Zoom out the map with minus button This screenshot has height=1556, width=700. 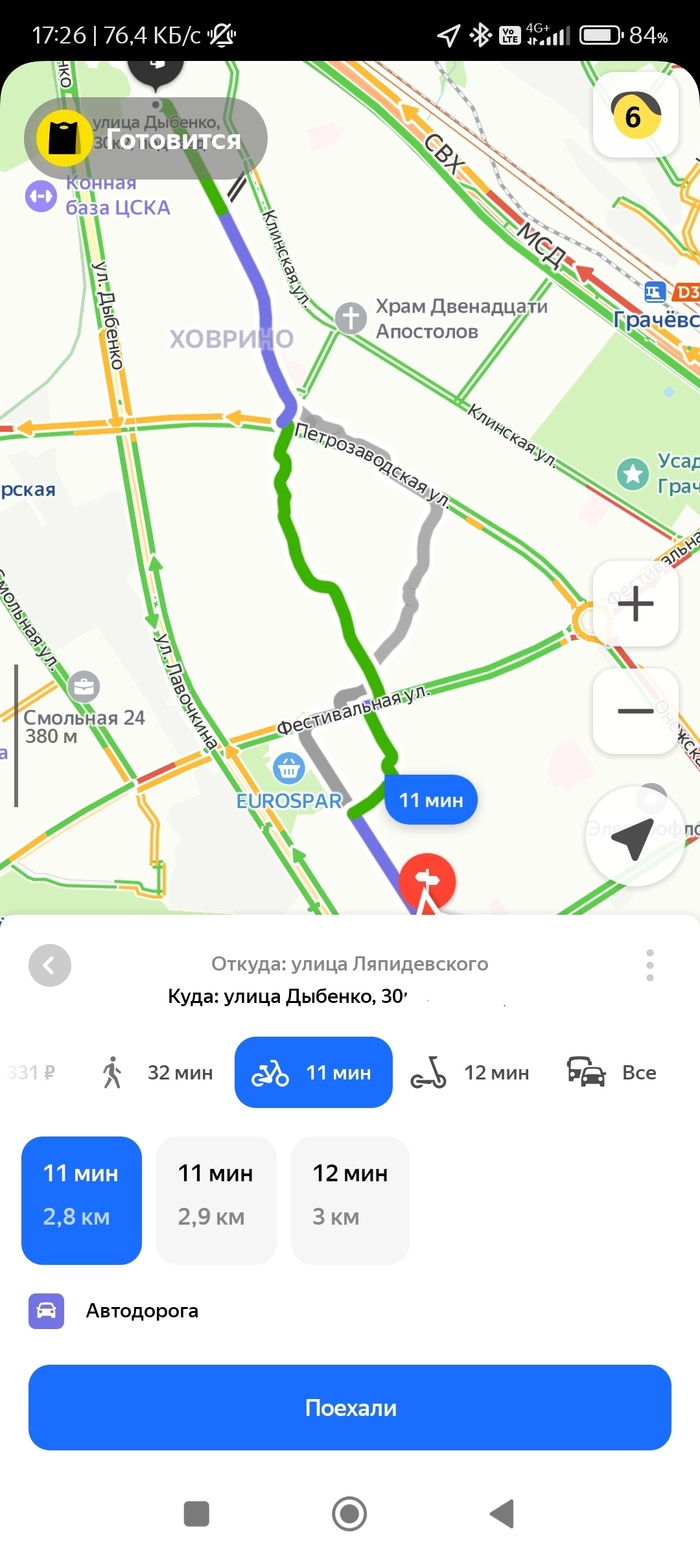pyautogui.click(x=636, y=711)
